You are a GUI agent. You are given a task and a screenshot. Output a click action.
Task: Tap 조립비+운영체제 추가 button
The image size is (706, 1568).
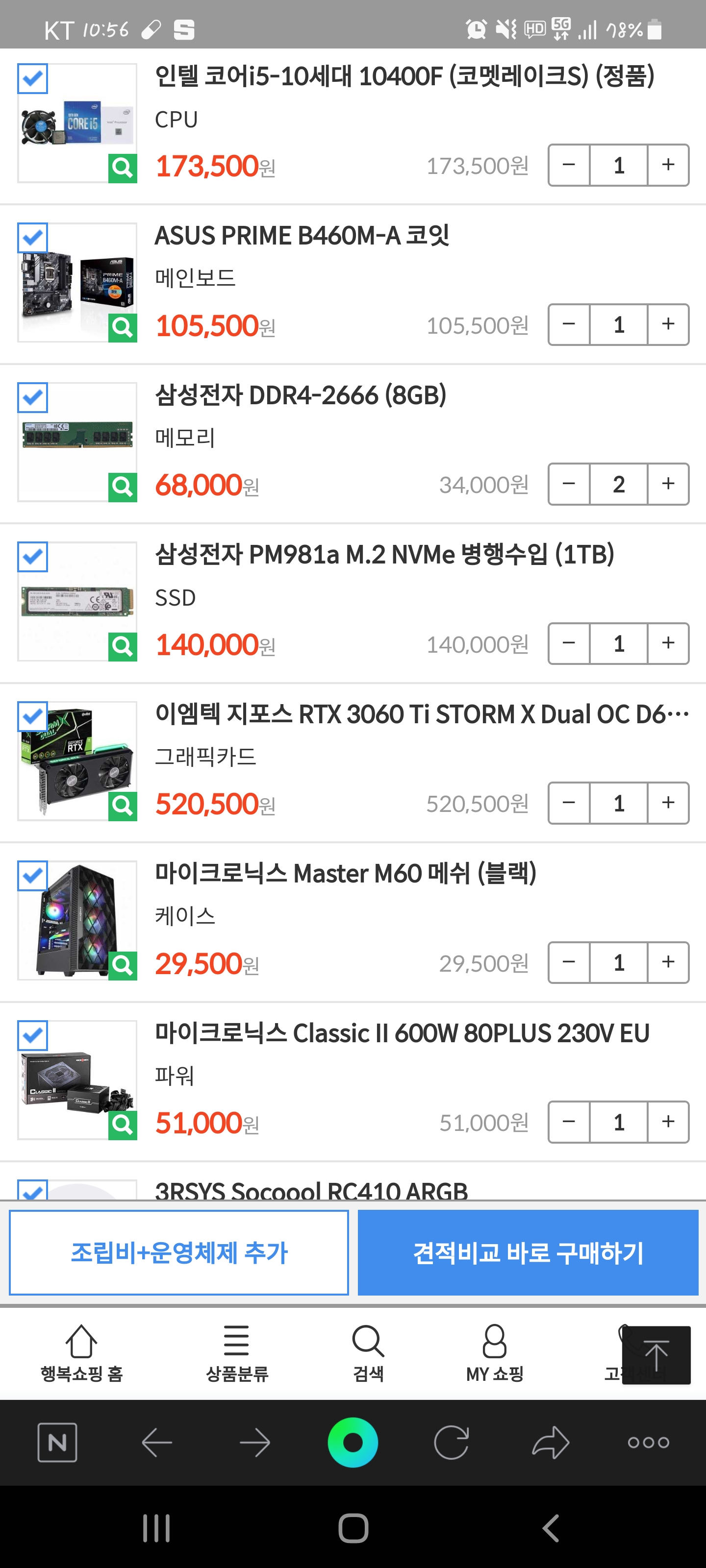pyautogui.click(x=179, y=1252)
